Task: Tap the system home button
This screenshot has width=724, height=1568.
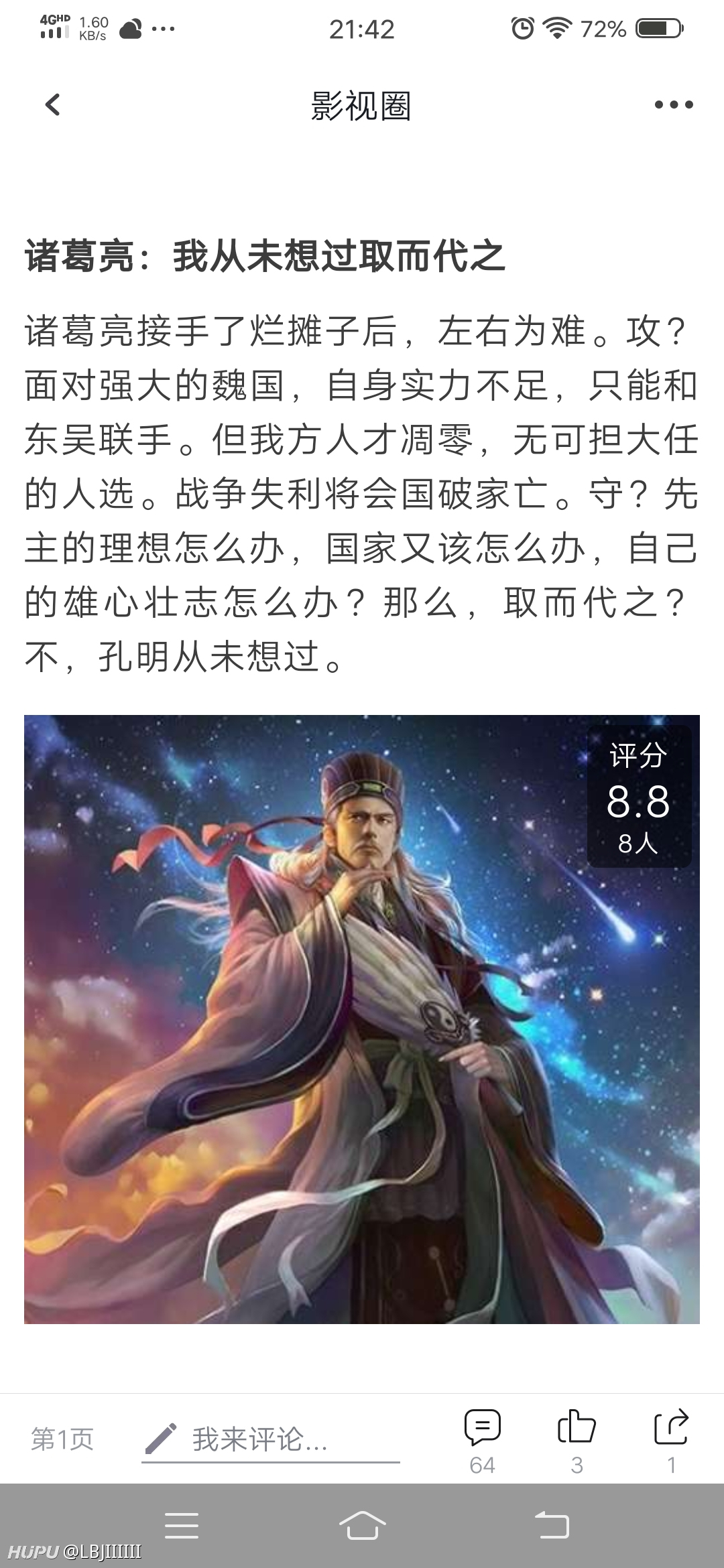Action: tap(362, 1526)
